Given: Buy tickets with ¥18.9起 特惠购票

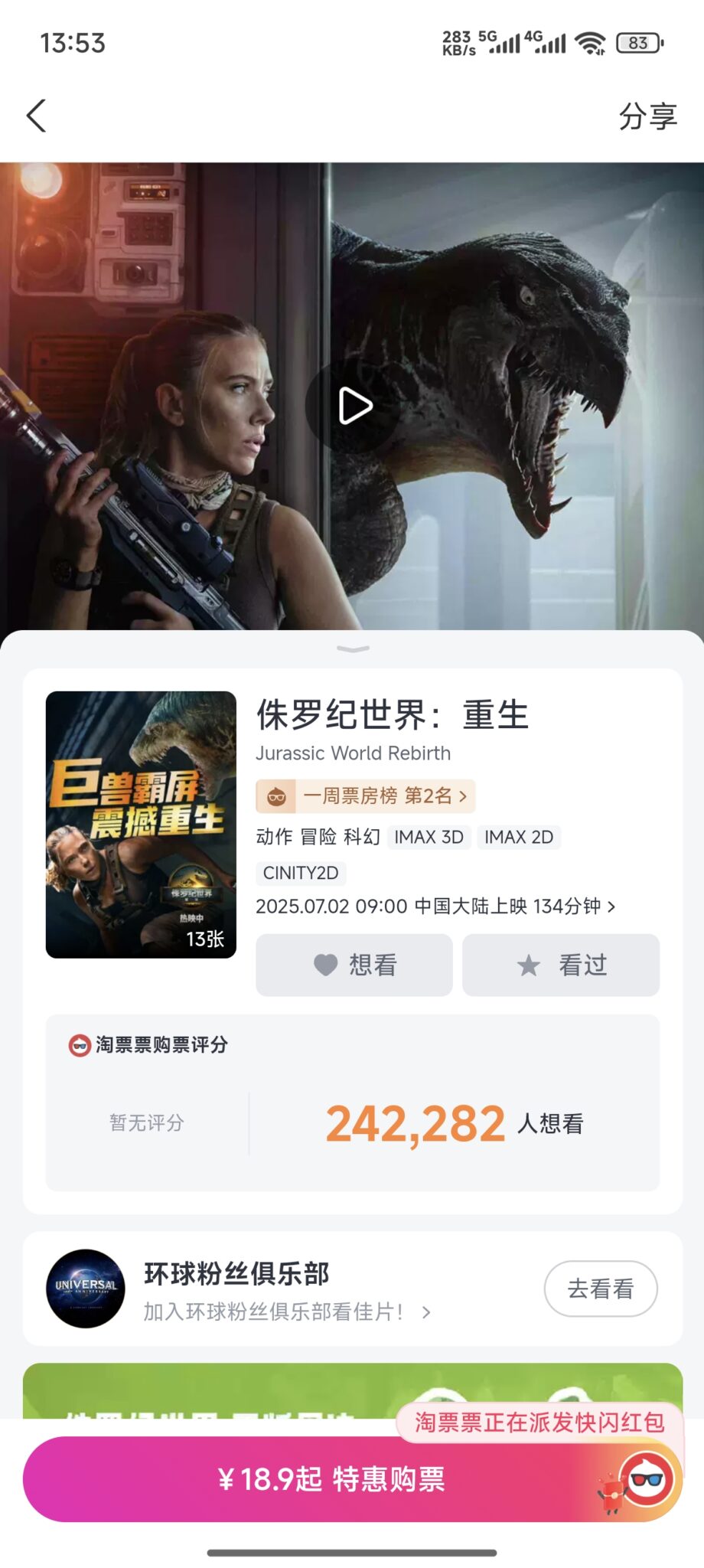Looking at the screenshot, I should pos(331,1479).
